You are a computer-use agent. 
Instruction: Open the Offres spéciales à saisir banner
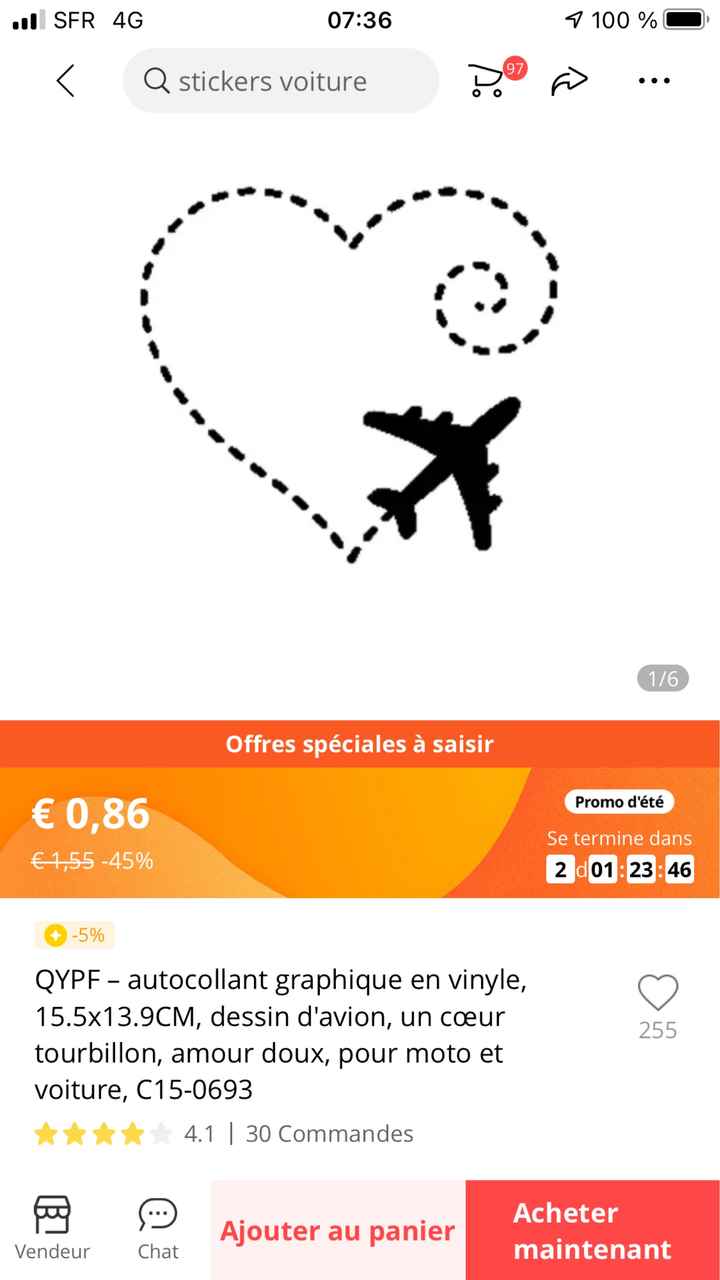359,744
